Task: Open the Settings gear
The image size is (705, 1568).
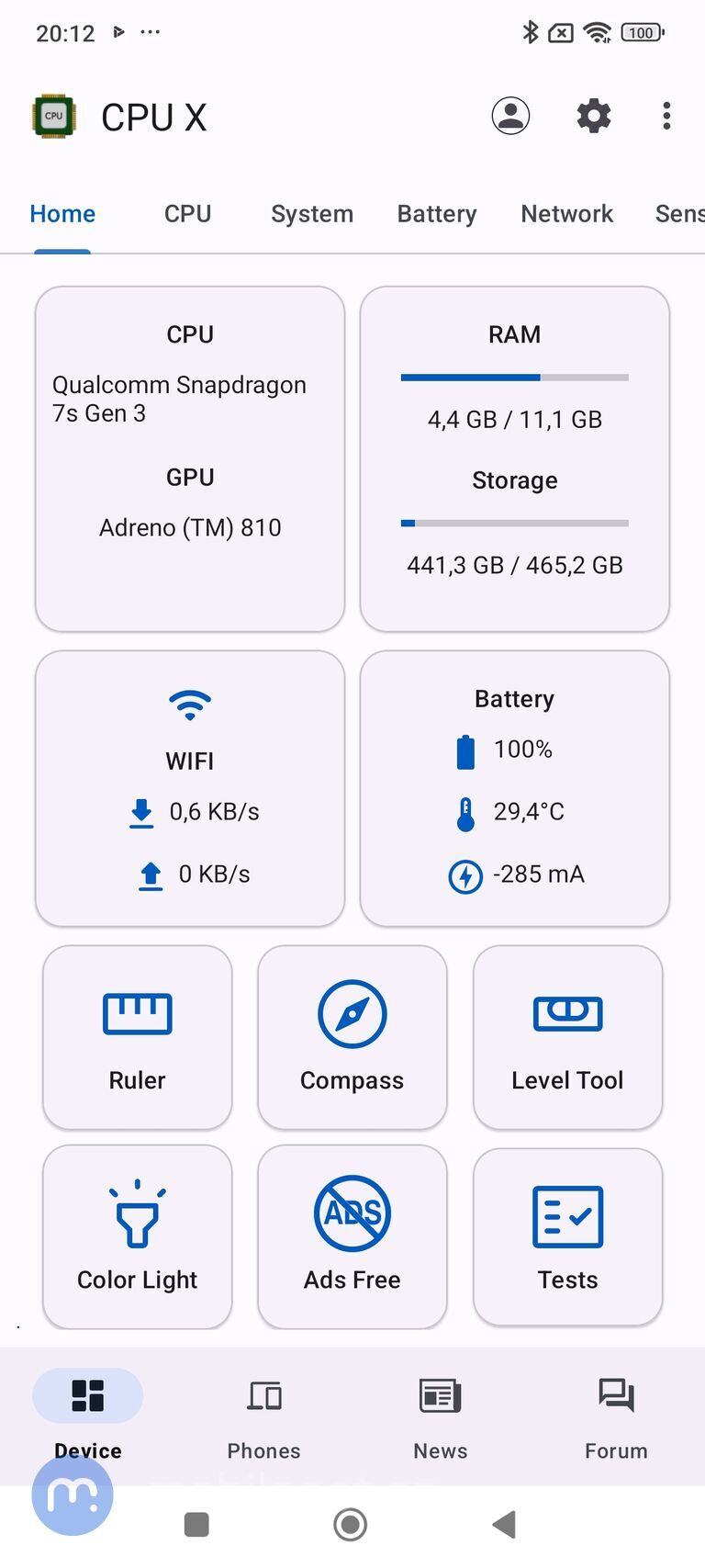Action: tap(593, 116)
